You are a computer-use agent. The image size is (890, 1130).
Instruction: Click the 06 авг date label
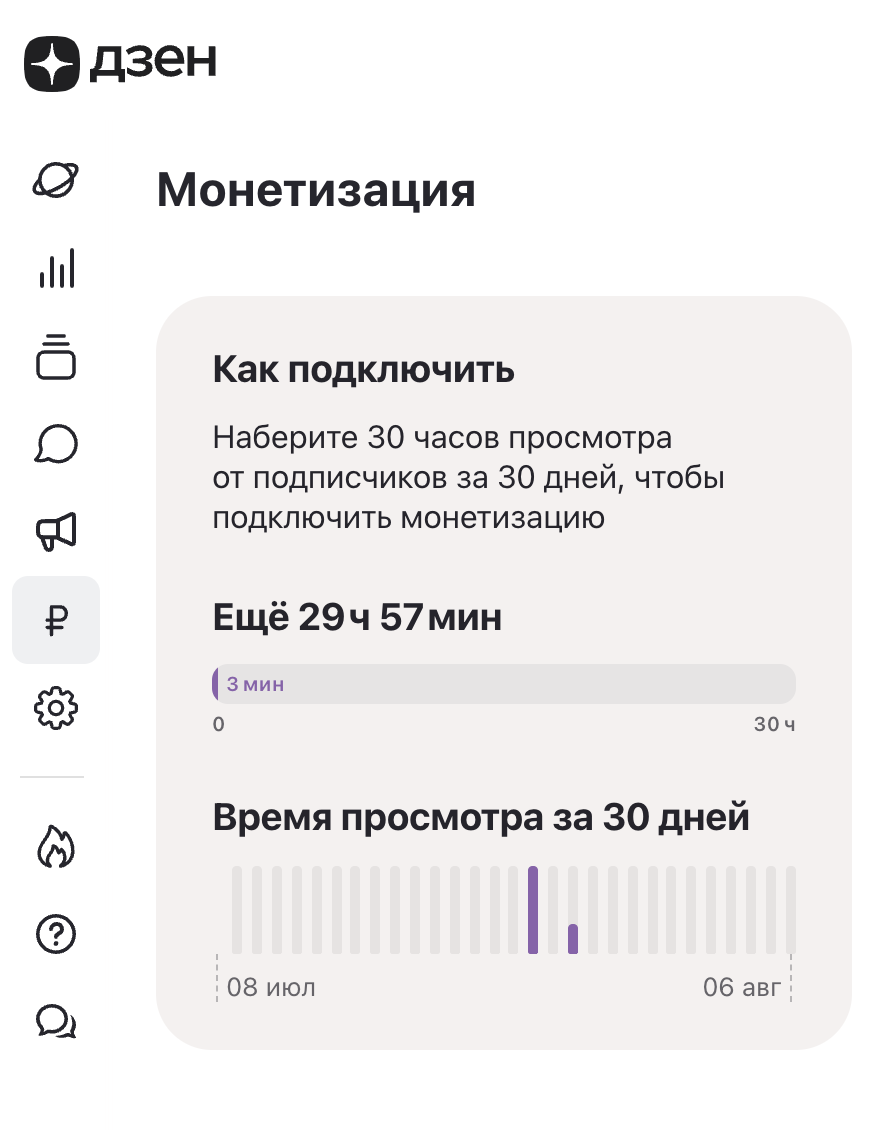[x=744, y=986]
